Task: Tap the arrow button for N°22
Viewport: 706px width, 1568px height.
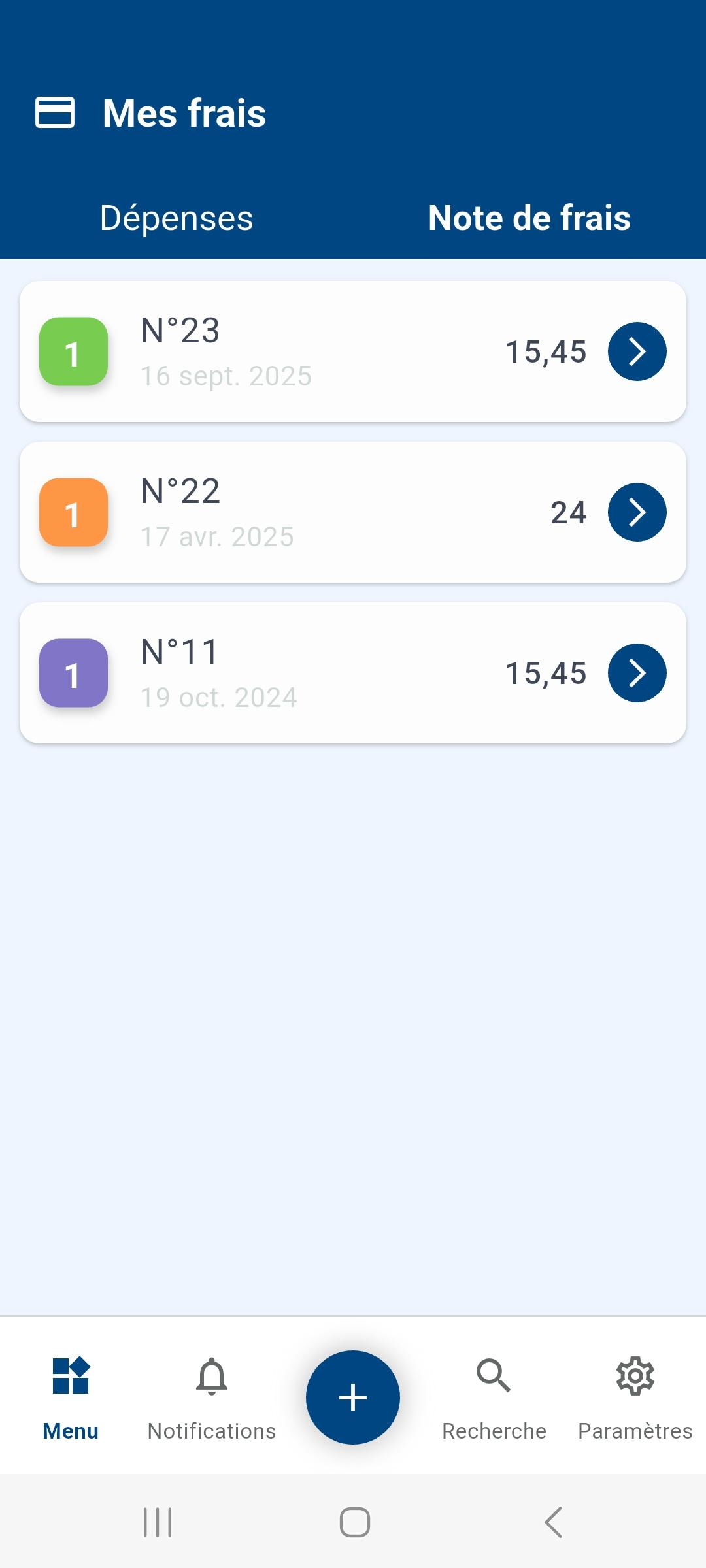Action: (x=637, y=512)
